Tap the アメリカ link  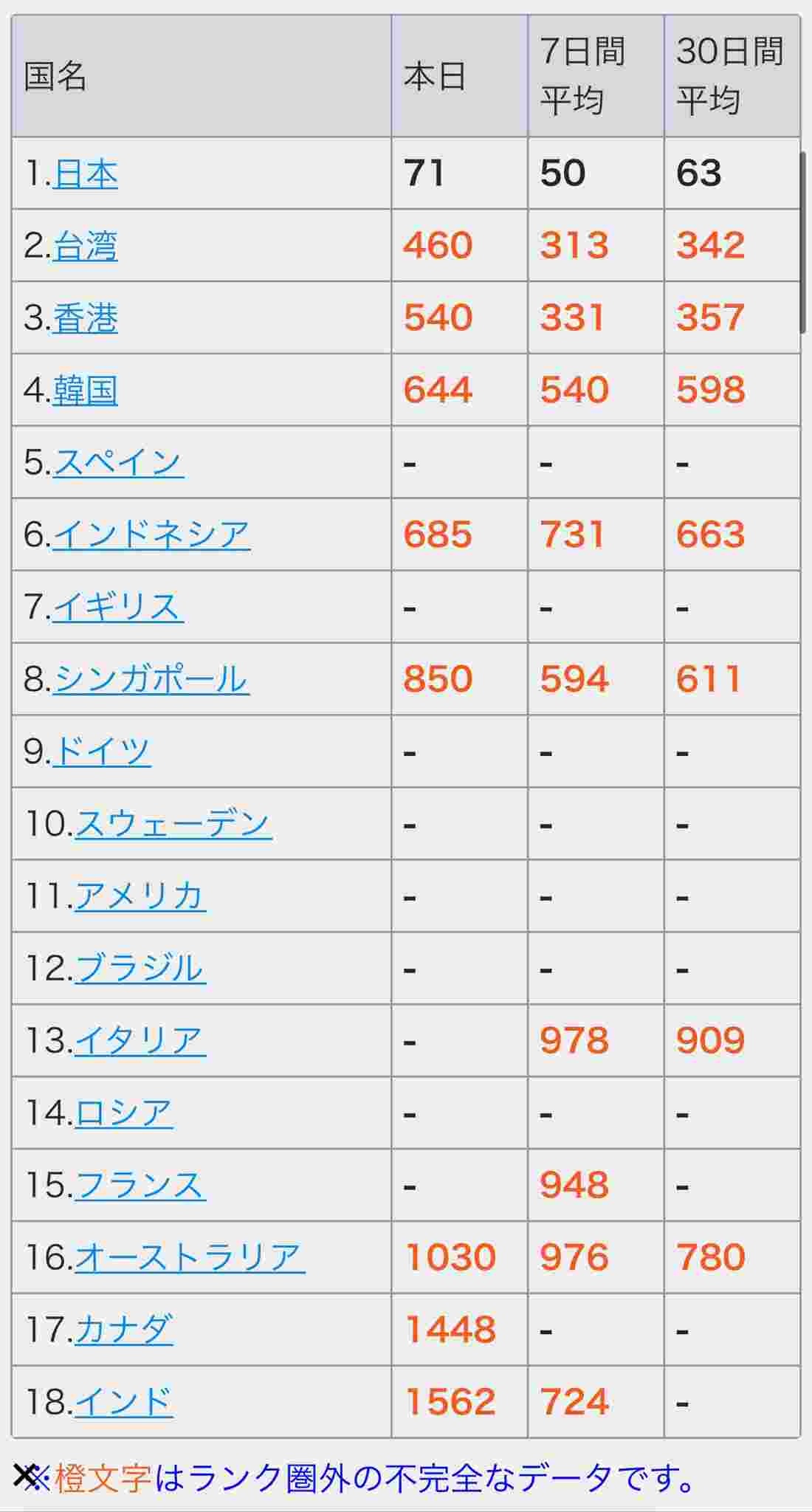[x=140, y=896]
